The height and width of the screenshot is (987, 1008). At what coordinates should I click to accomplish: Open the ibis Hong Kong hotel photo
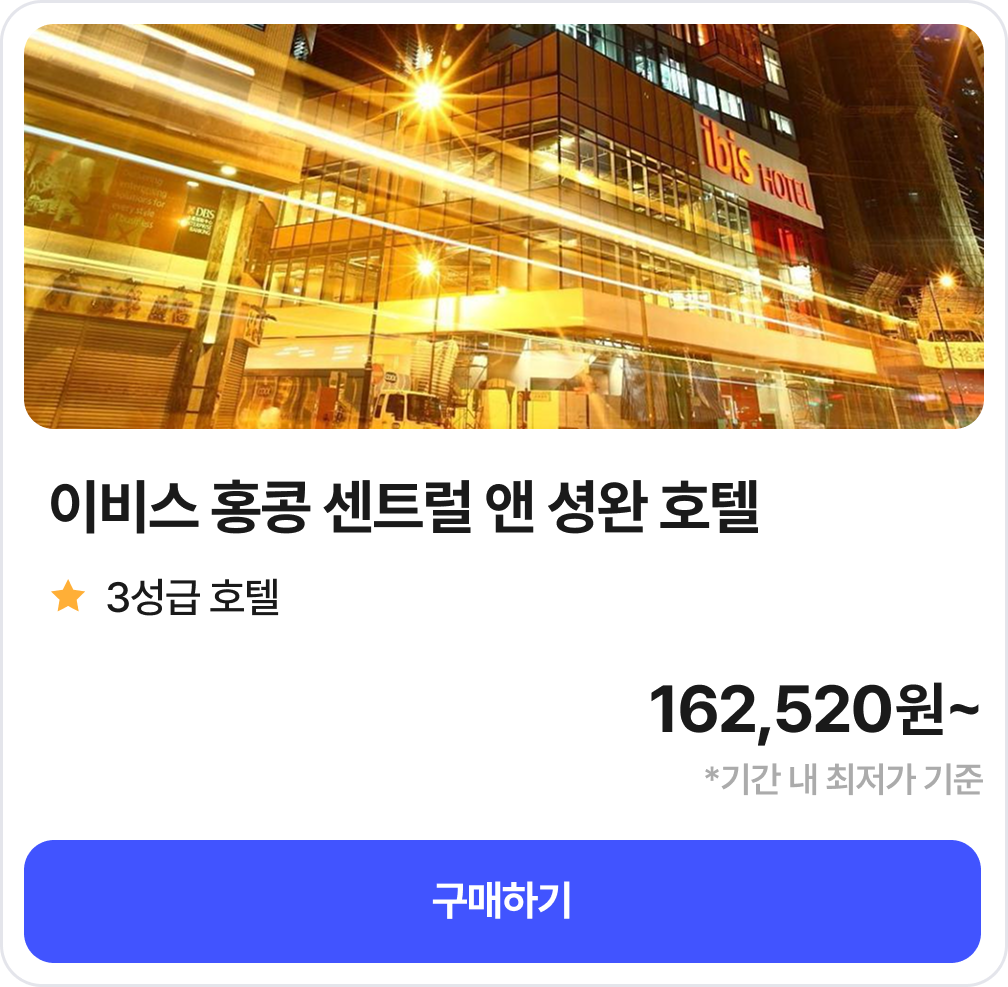coord(503,227)
